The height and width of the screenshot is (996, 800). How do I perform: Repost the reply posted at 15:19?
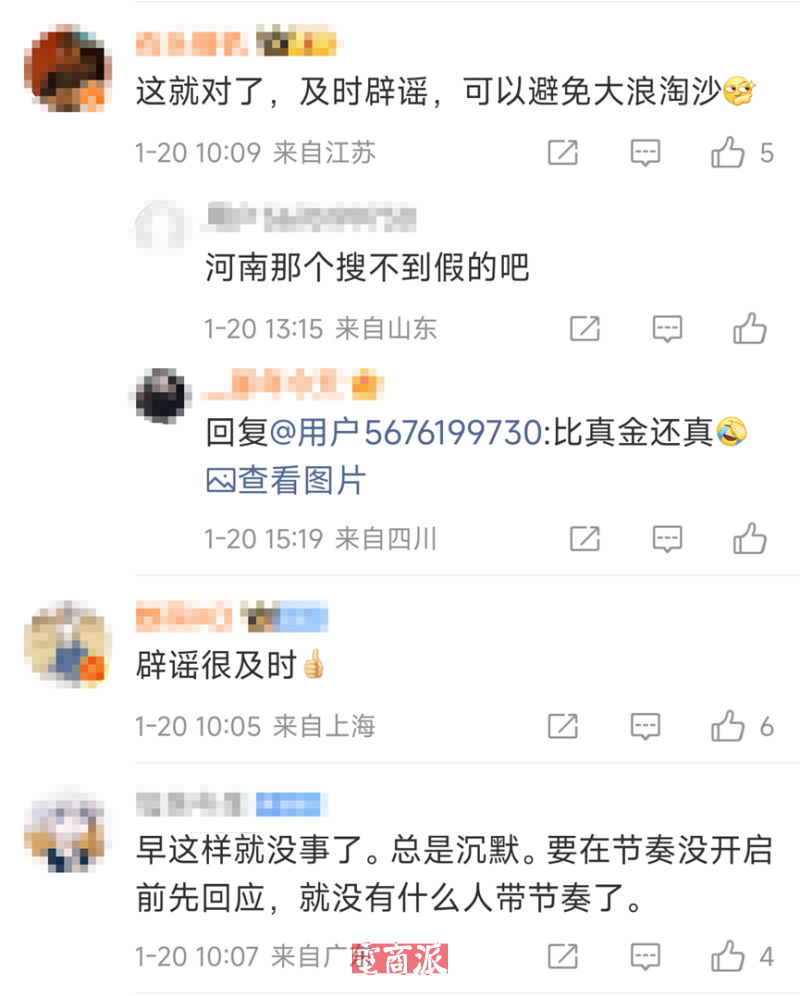(x=585, y=539)
